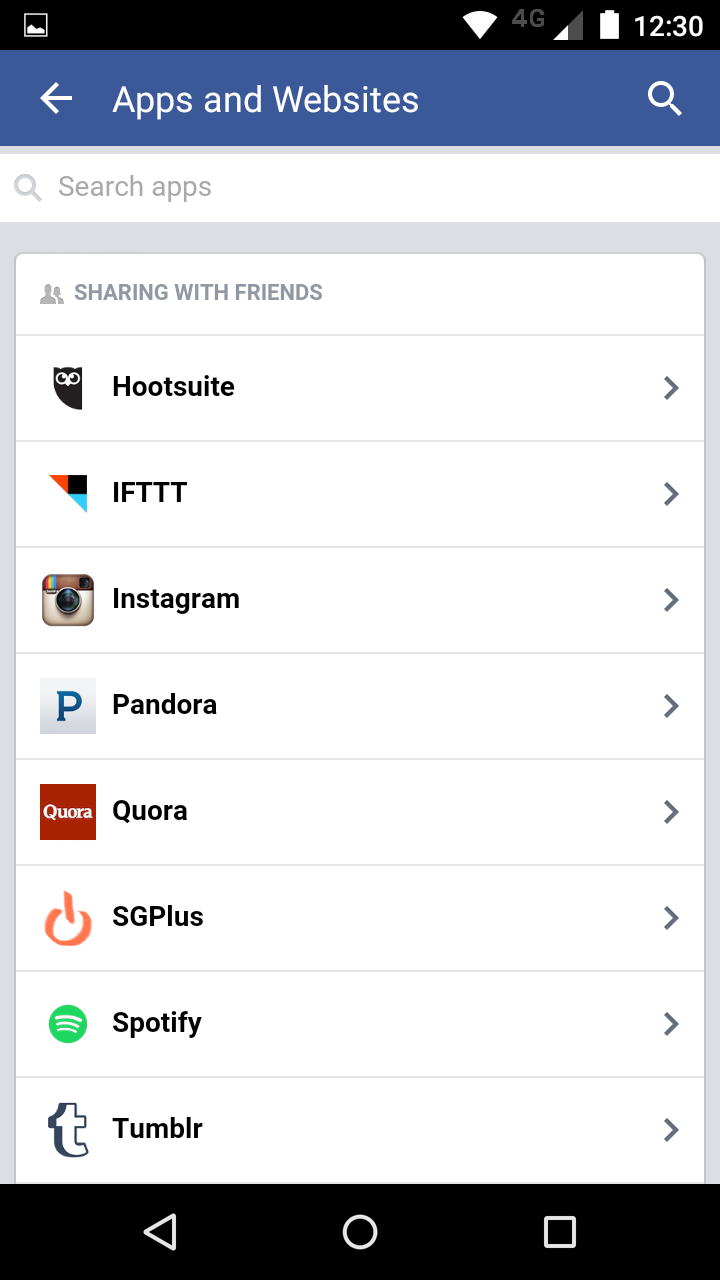Viewport: 720px width, 1280px height.
Task: Open the IFTTT row
Action: (360, 494)
